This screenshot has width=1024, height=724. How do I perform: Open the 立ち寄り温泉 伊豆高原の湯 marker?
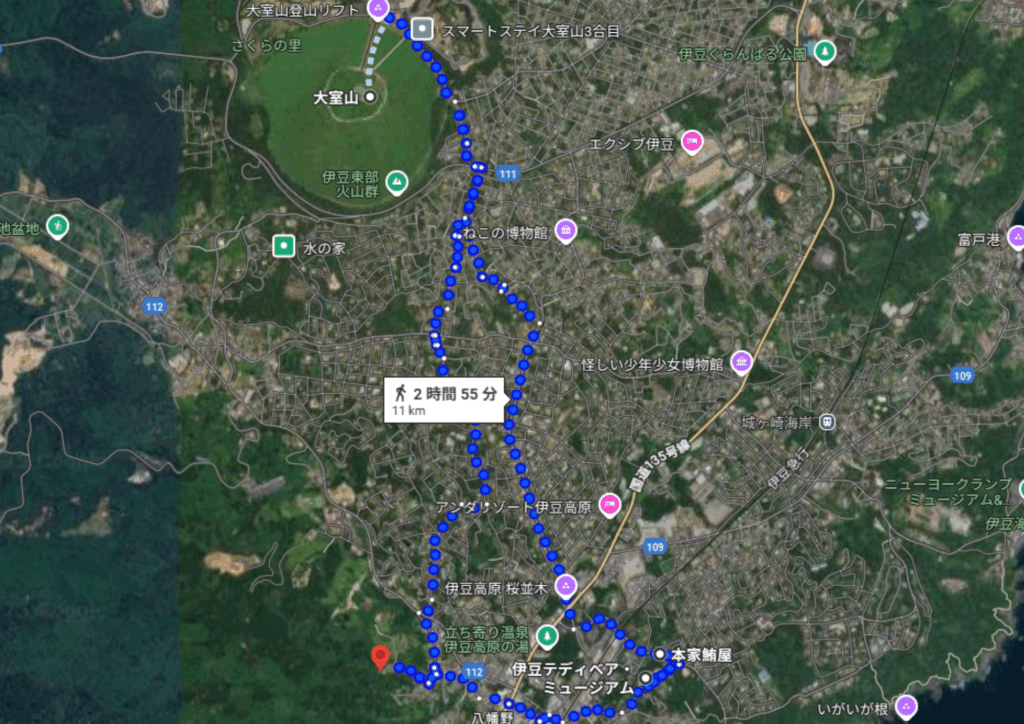click(547, 634)
